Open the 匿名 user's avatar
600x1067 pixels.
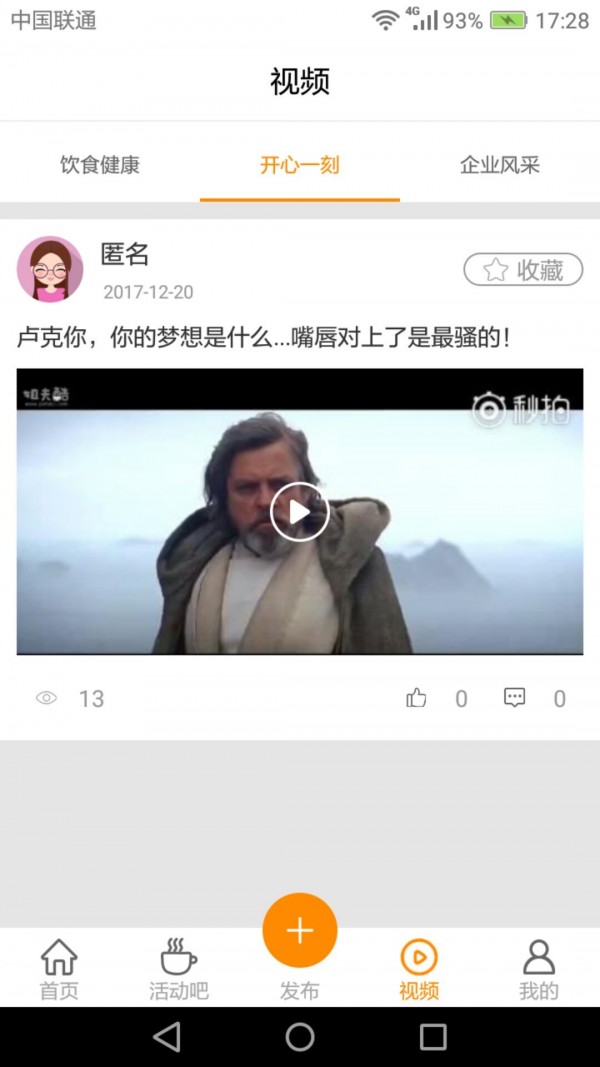point(50,269)
